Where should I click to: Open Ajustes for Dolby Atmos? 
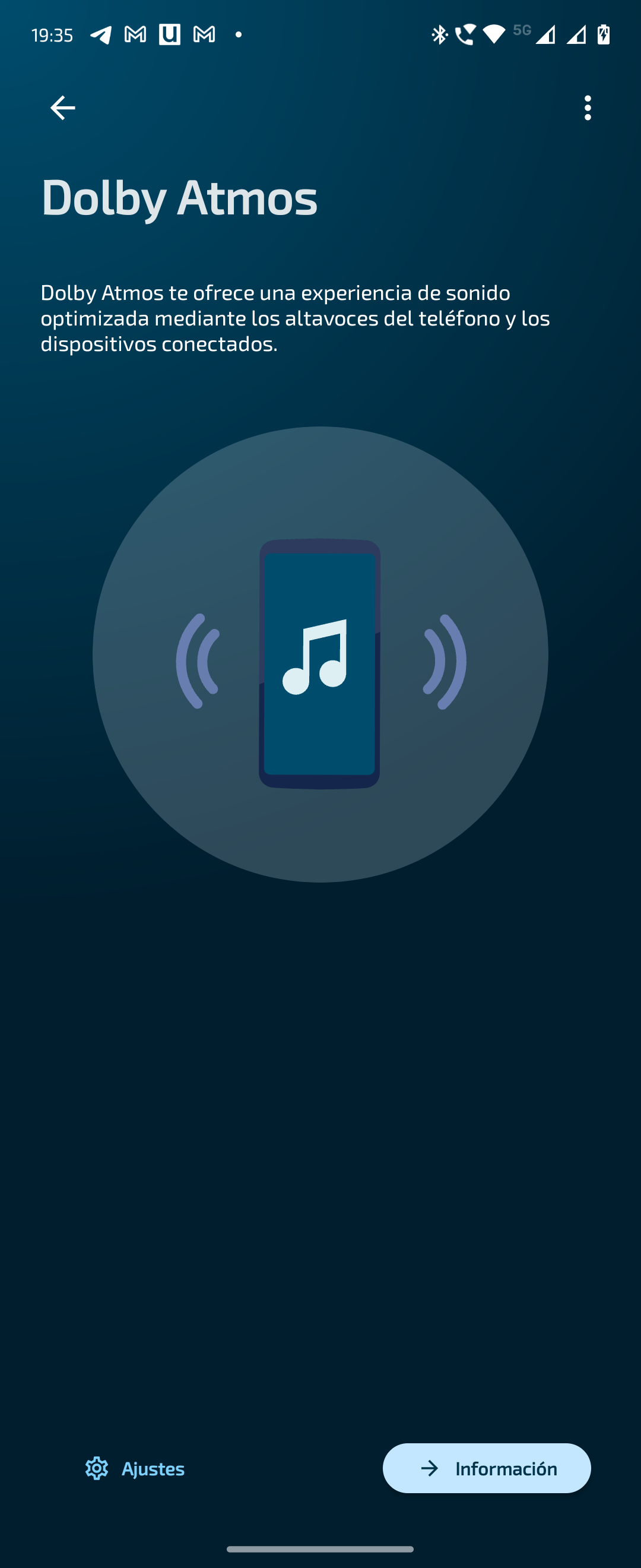[135, 1468]
